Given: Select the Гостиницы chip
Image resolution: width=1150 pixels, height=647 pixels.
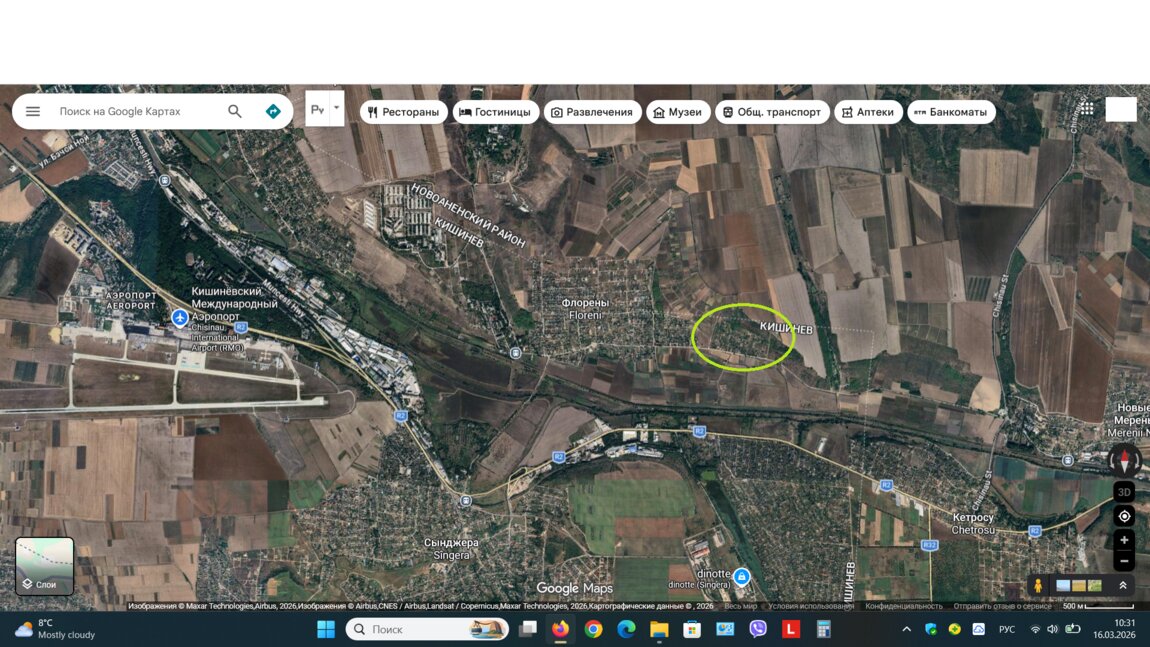Looking at the screenshot, I should [495, 112].
